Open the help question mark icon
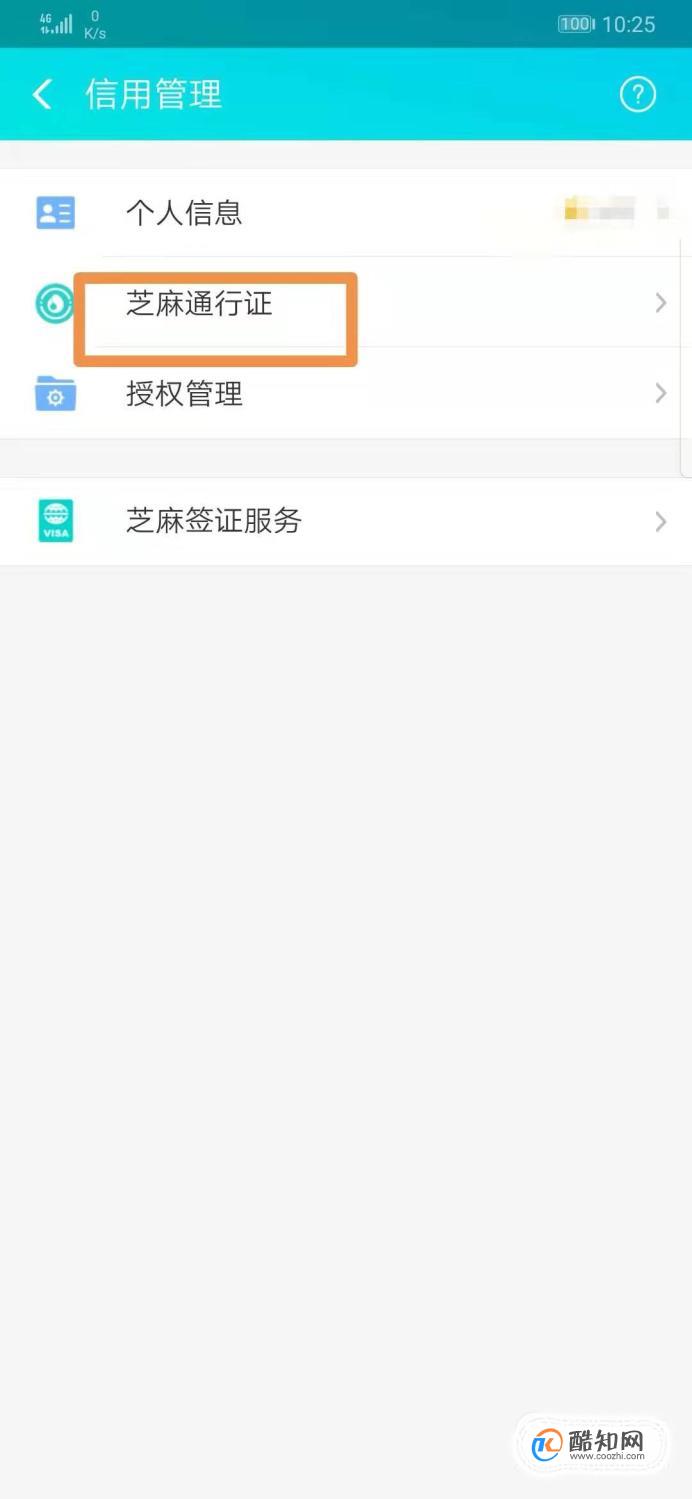Image resolution: width=692 pixels, height=1499 pixels. 638,95
